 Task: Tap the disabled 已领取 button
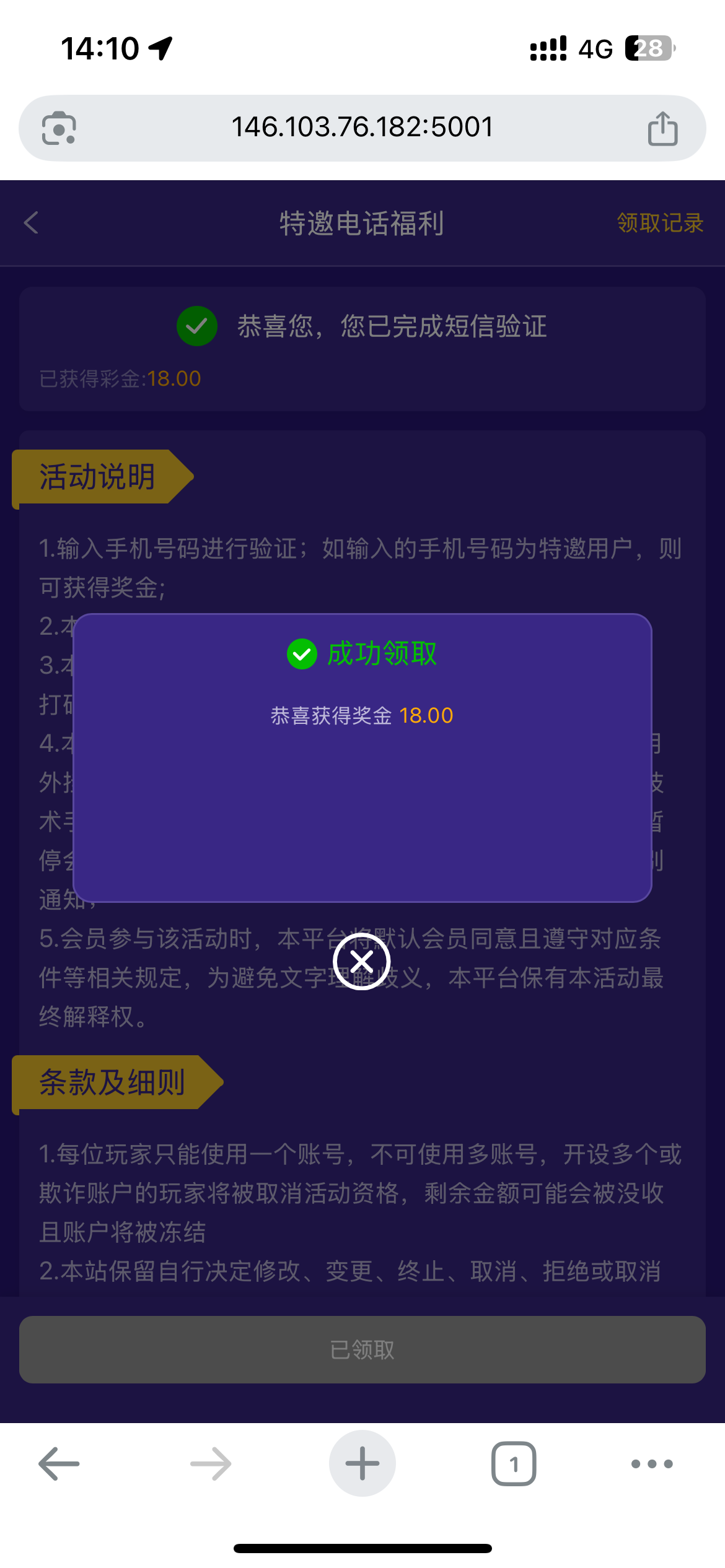(362, 1349)
